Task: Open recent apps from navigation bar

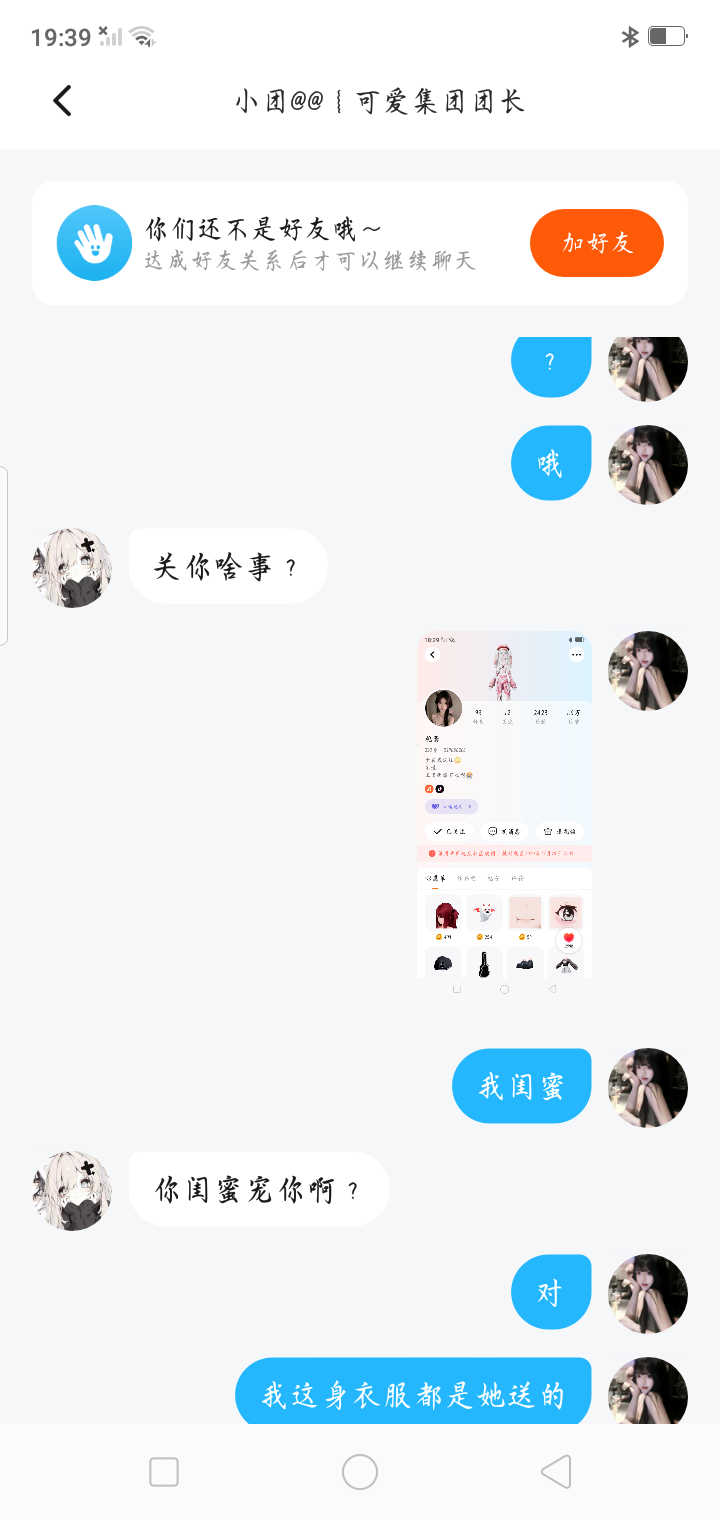Action: click(164, 1472)
